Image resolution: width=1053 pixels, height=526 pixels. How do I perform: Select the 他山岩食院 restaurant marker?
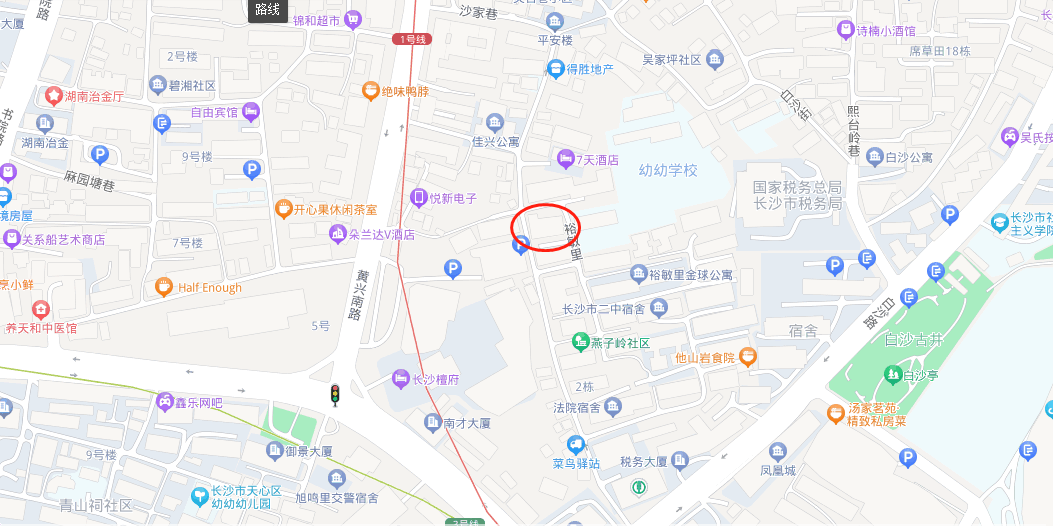(748, 357)
